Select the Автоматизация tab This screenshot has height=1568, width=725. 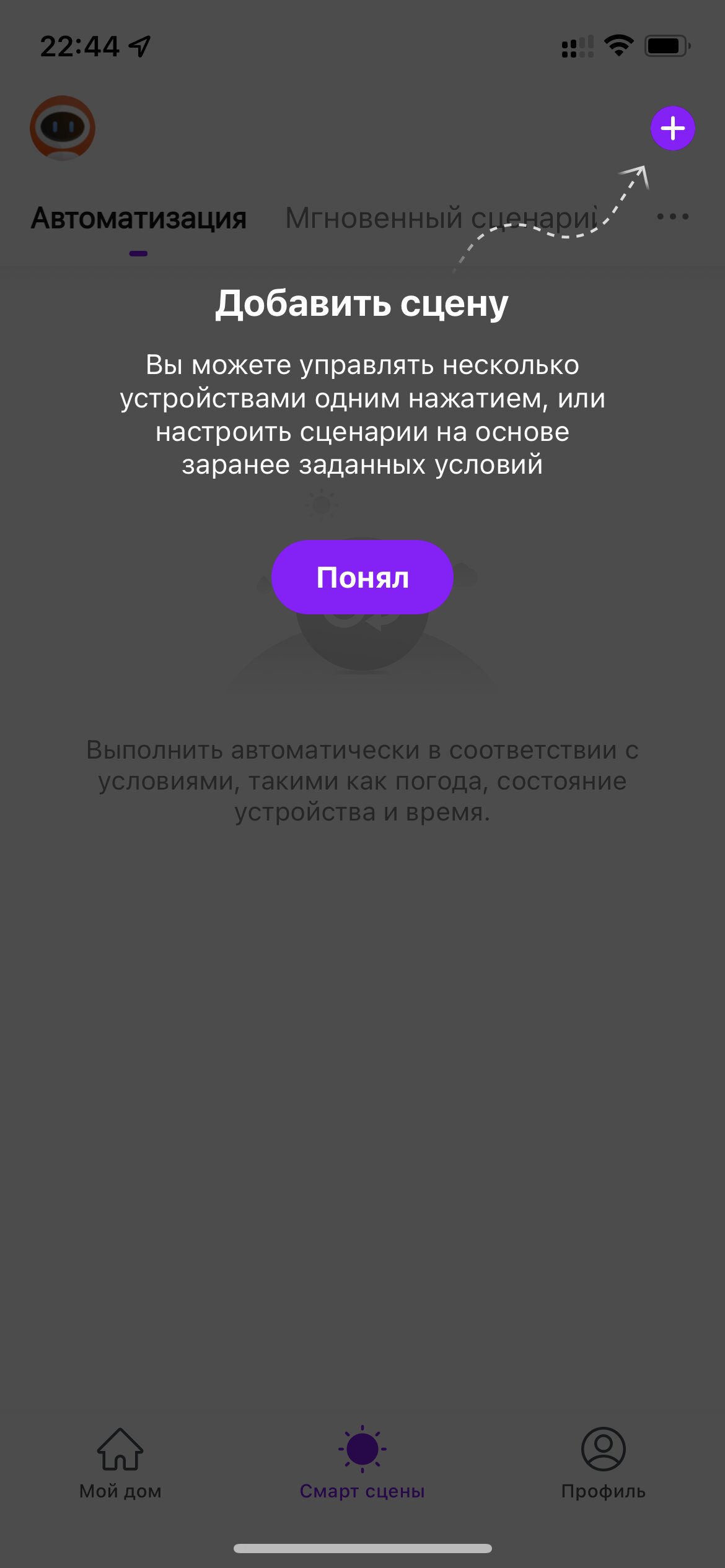click(139, 218)
